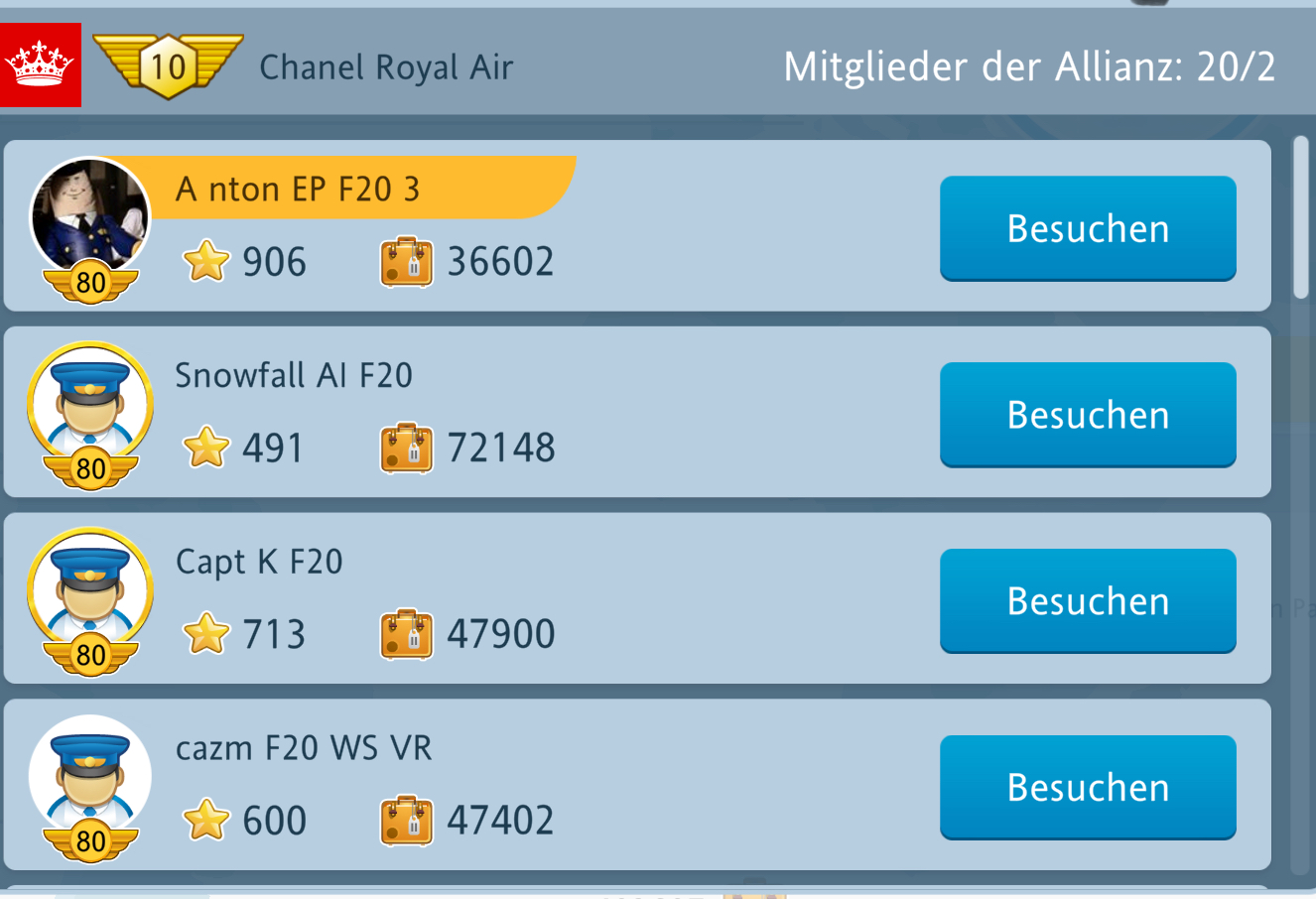
Task: Tap Besuchen for cazm F20 WS VR
Action: 1088,788
